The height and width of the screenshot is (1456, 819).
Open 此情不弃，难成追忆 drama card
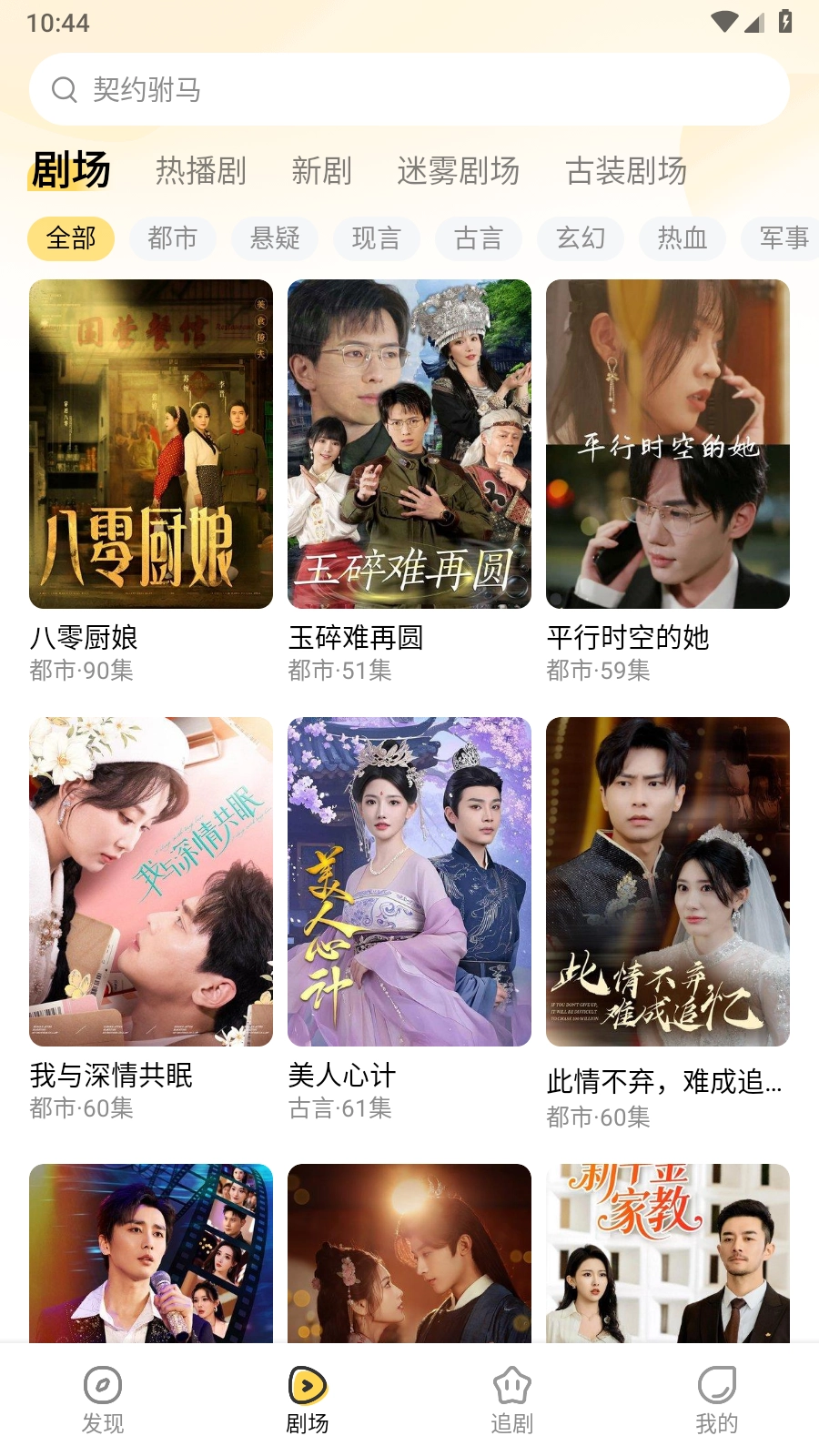668,882
